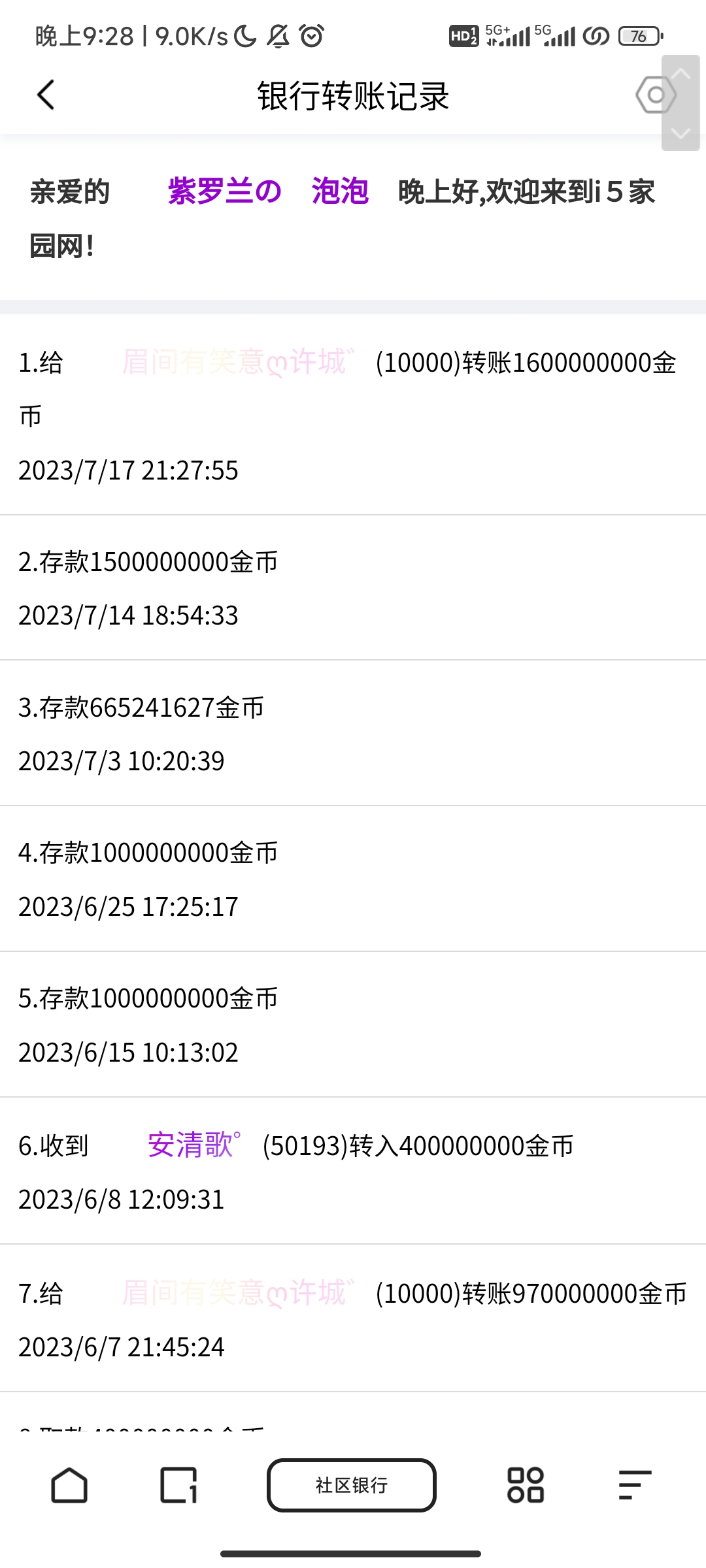
Task: Open the square page icon in bottom bar
Action: coord(178,1485)
